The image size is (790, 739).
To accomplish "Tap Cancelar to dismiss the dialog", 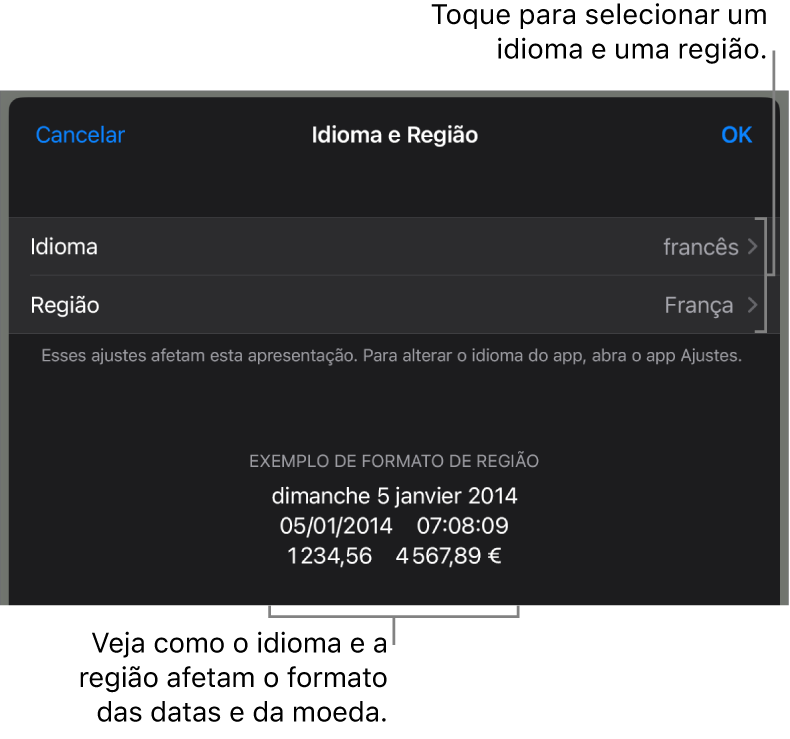I will [x=80, y=135].
